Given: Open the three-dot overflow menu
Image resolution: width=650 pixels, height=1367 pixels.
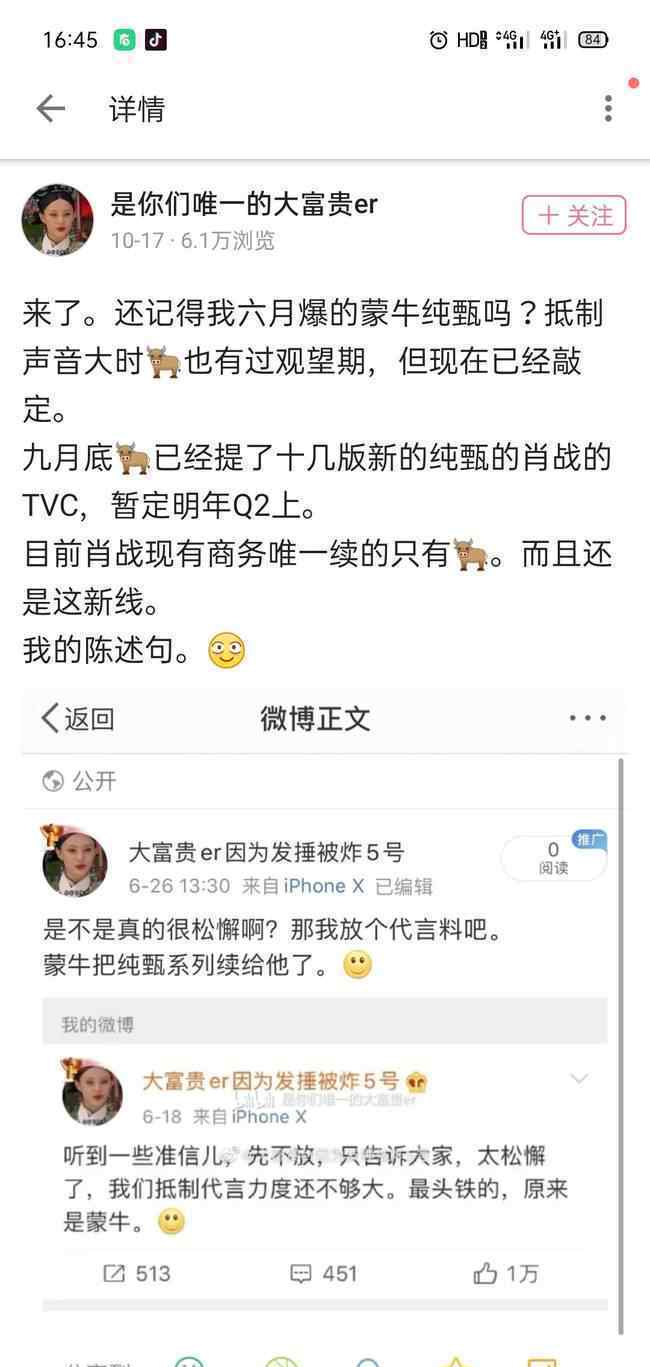Looking at the screenshot, I should click(608, 108).
